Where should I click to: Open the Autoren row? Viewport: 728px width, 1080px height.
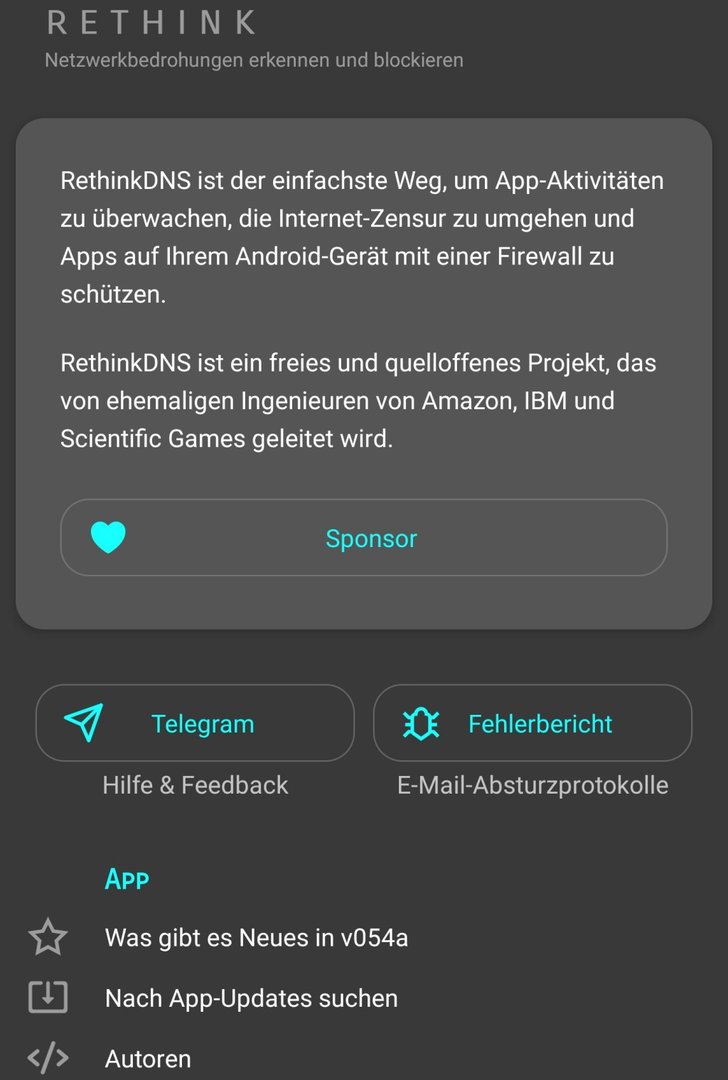(x=148, y=1058)
